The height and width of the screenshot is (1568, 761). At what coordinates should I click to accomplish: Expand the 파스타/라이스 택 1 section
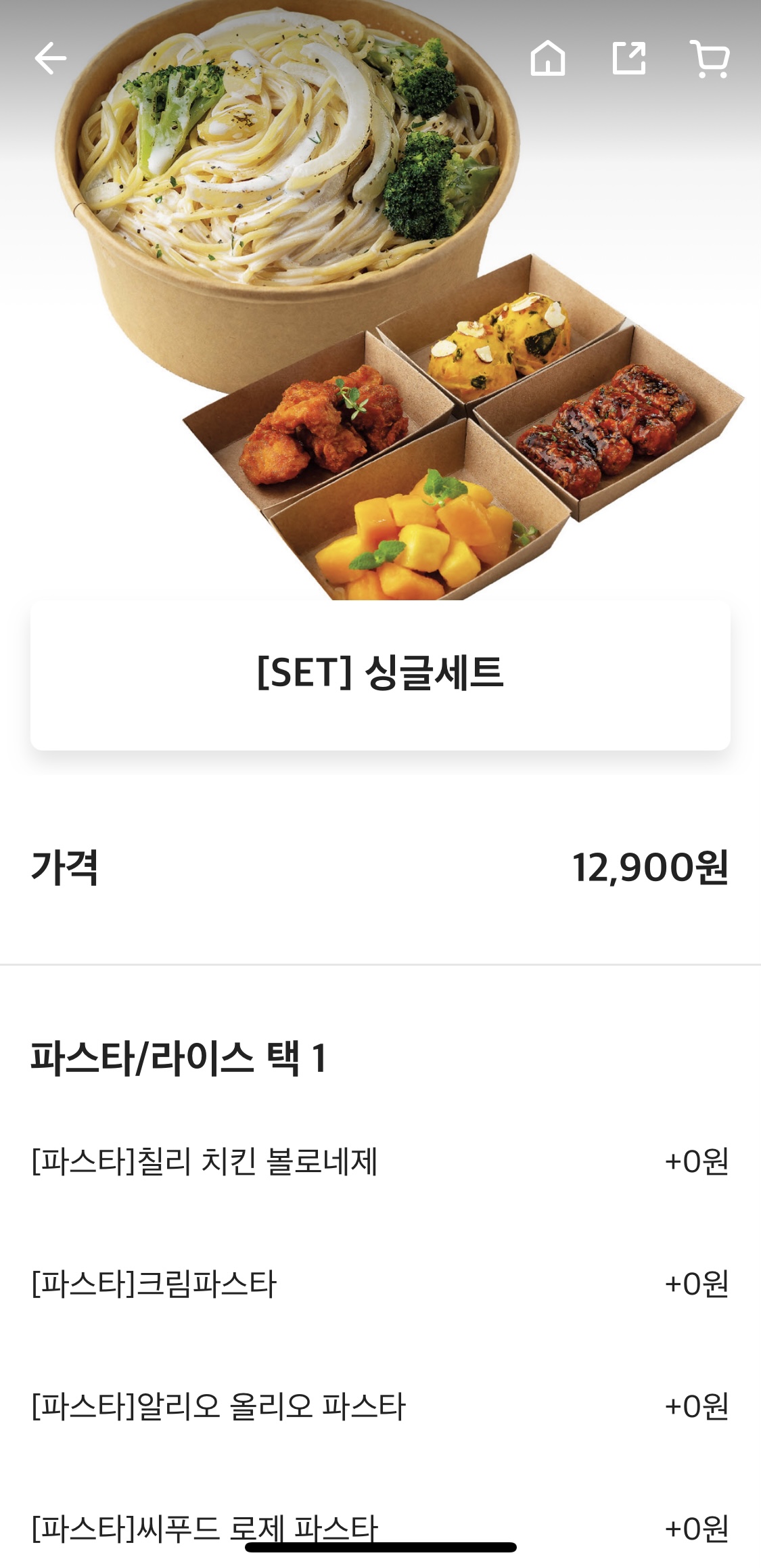380,1062
